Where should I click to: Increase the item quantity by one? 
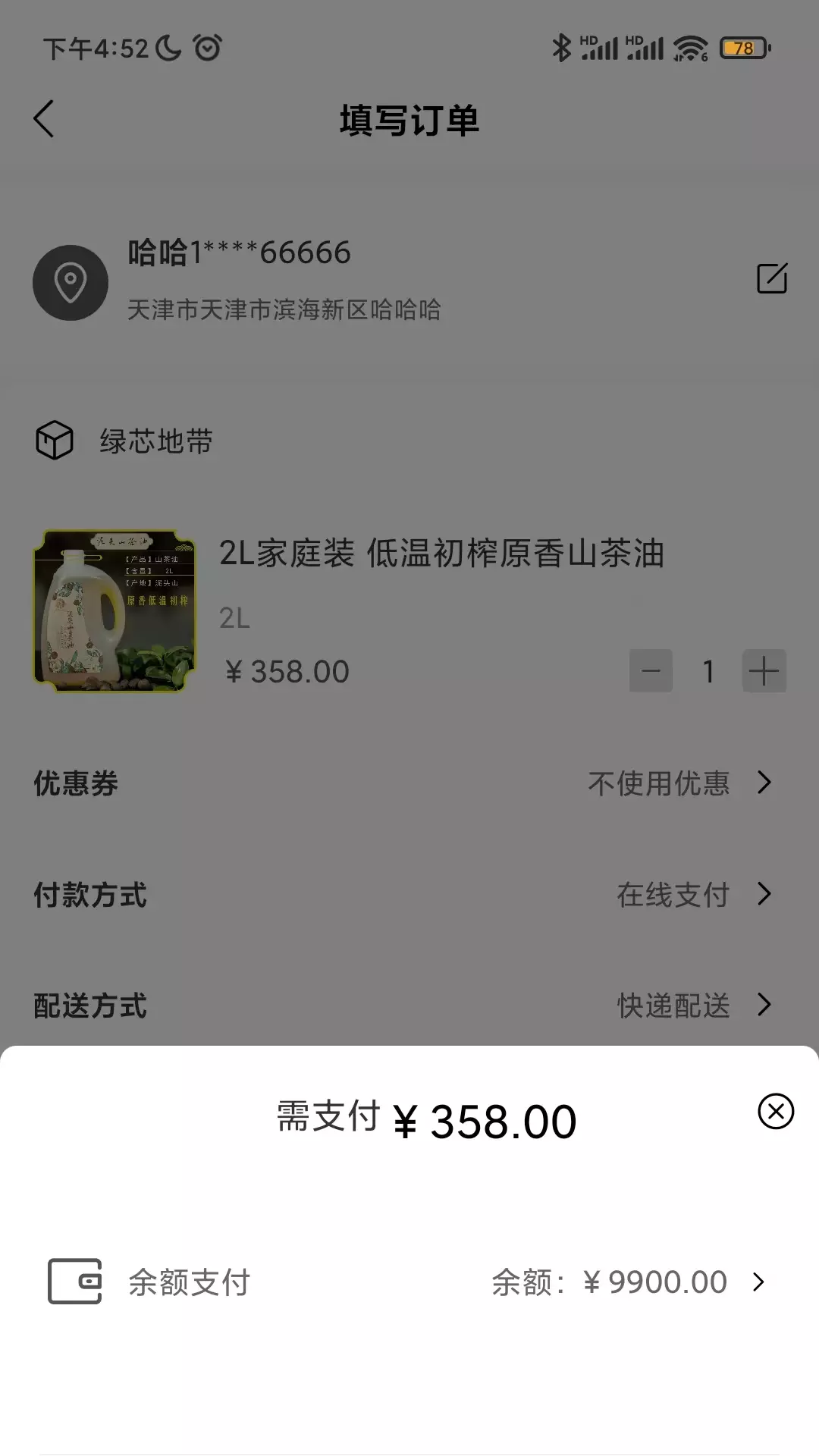[764, 671]
